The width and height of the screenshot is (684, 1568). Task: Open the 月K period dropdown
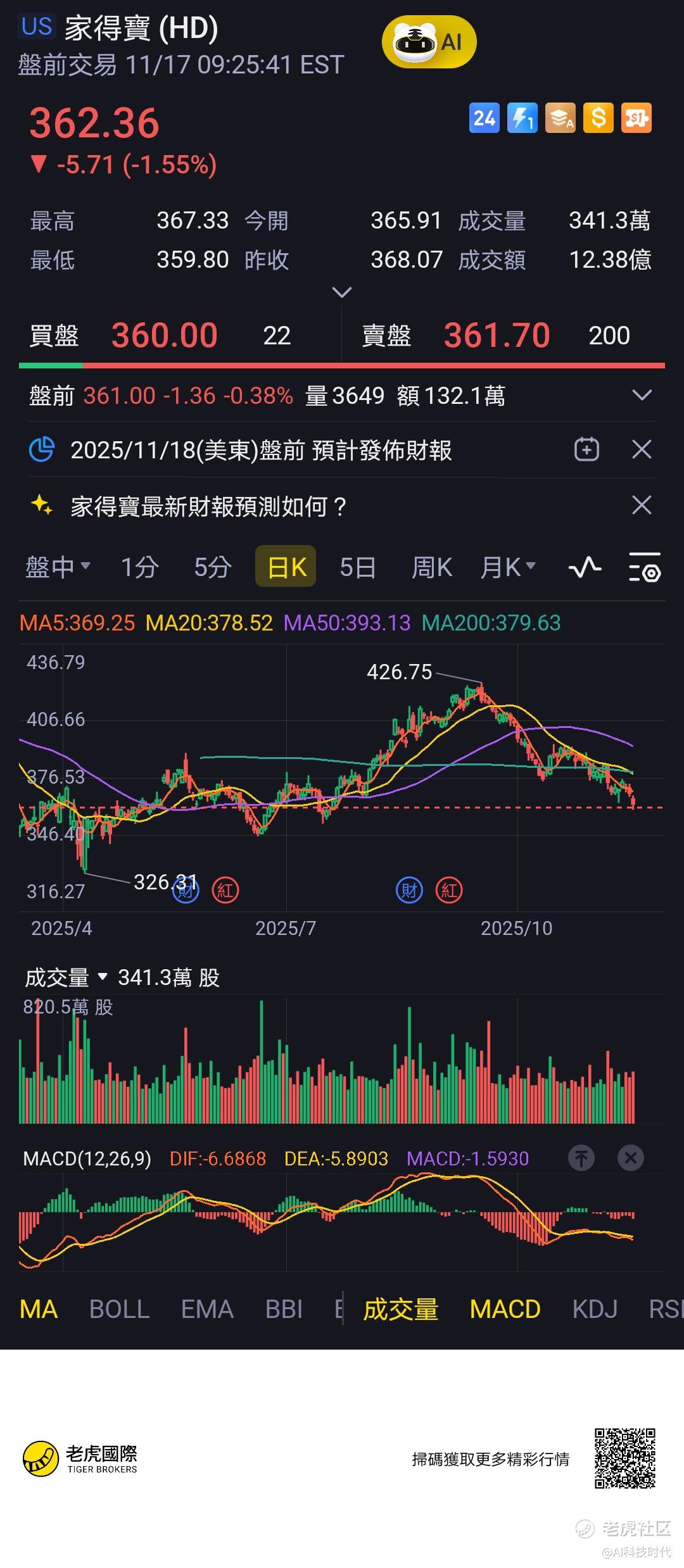(508, 567)
